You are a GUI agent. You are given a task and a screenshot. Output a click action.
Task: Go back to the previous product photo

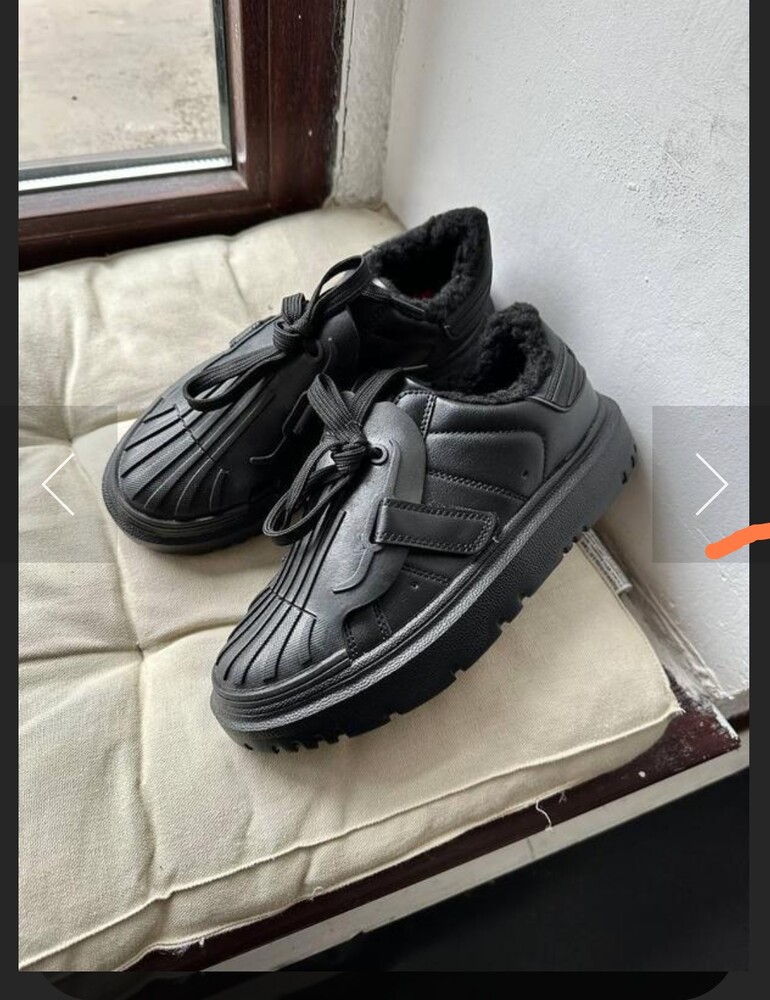[58, 484]
